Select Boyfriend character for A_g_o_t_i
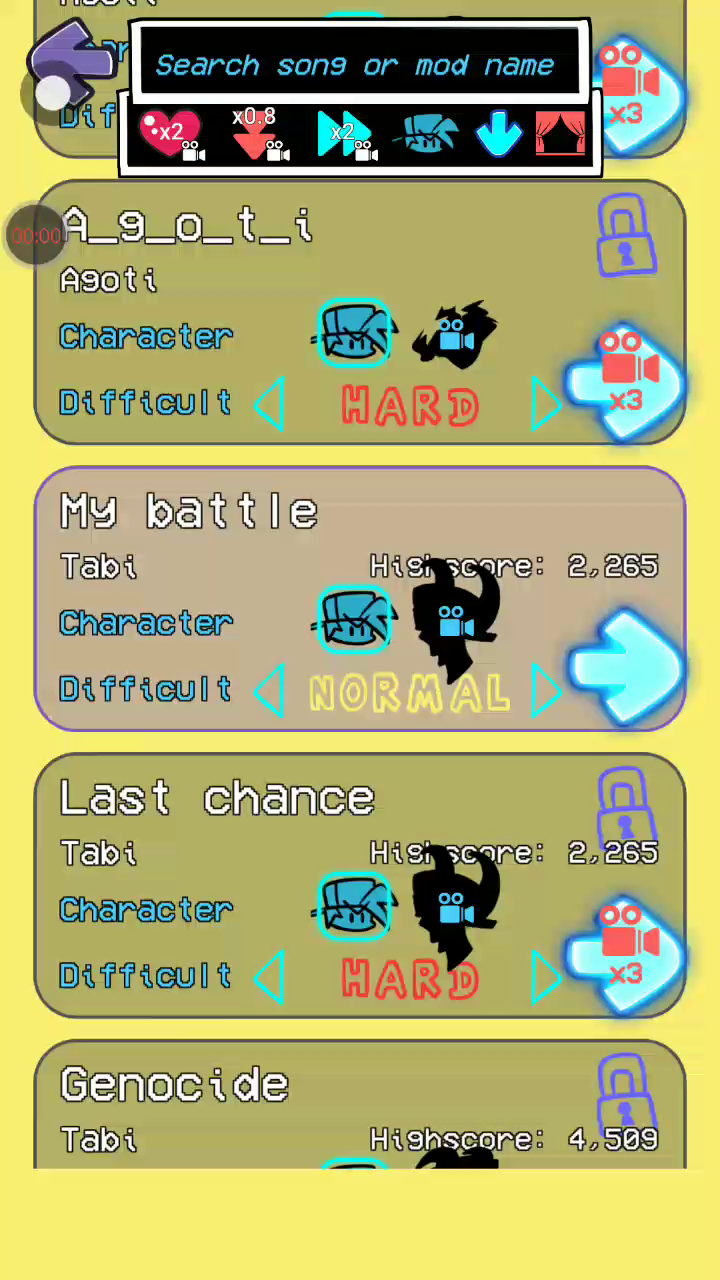The image size is (720, 1280). (355, 333)
